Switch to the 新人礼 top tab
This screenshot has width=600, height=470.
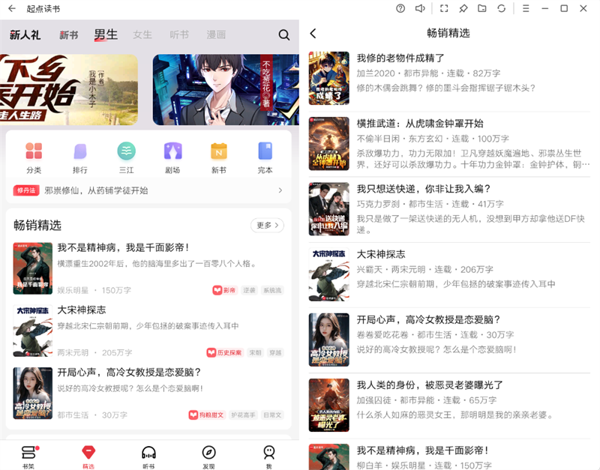click(26, 35)
